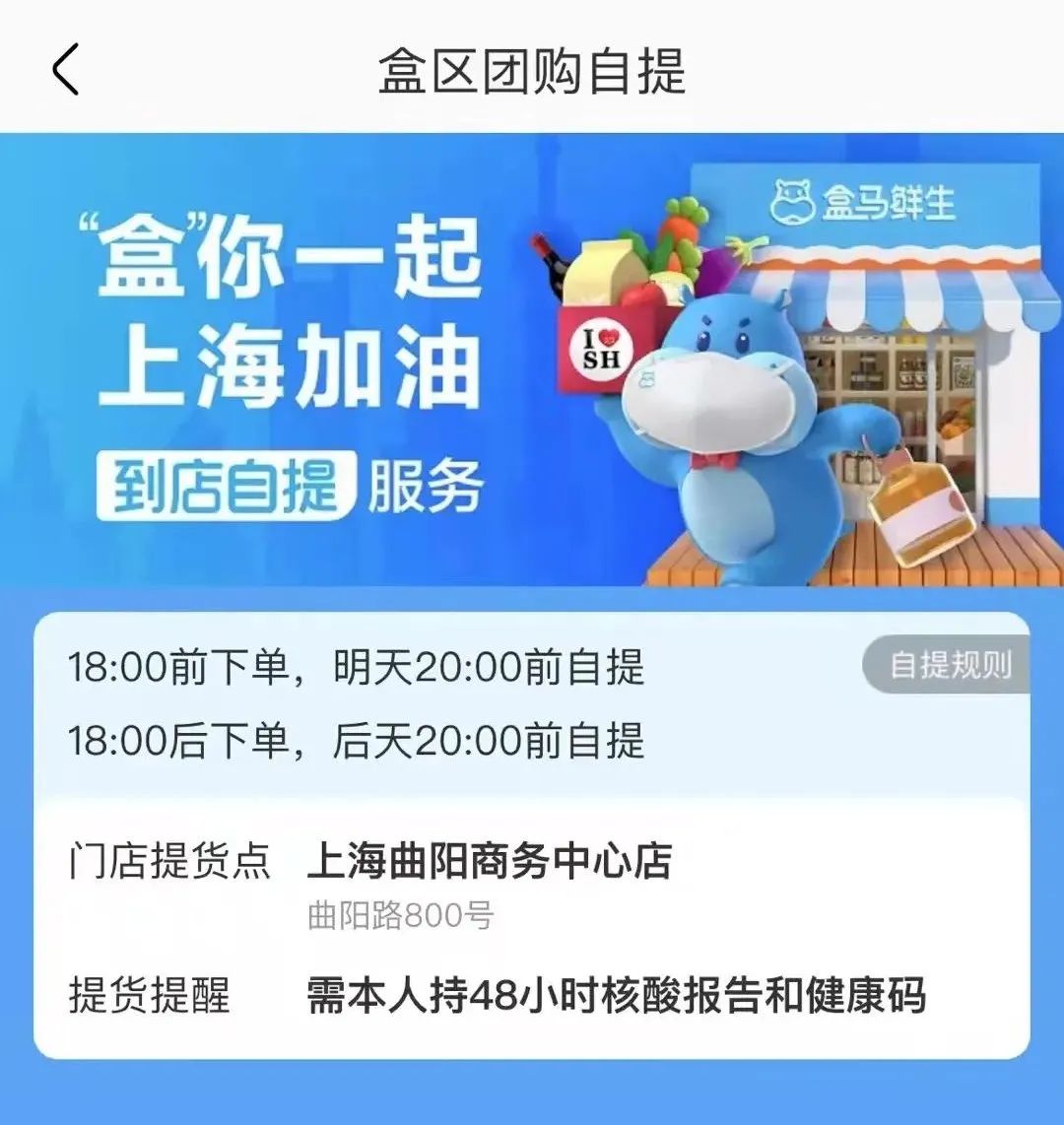Go back from 盒区团购自提 page
Image resolution: width=1064 pixels, height=1125 pixels.
[x=65, y=71]
